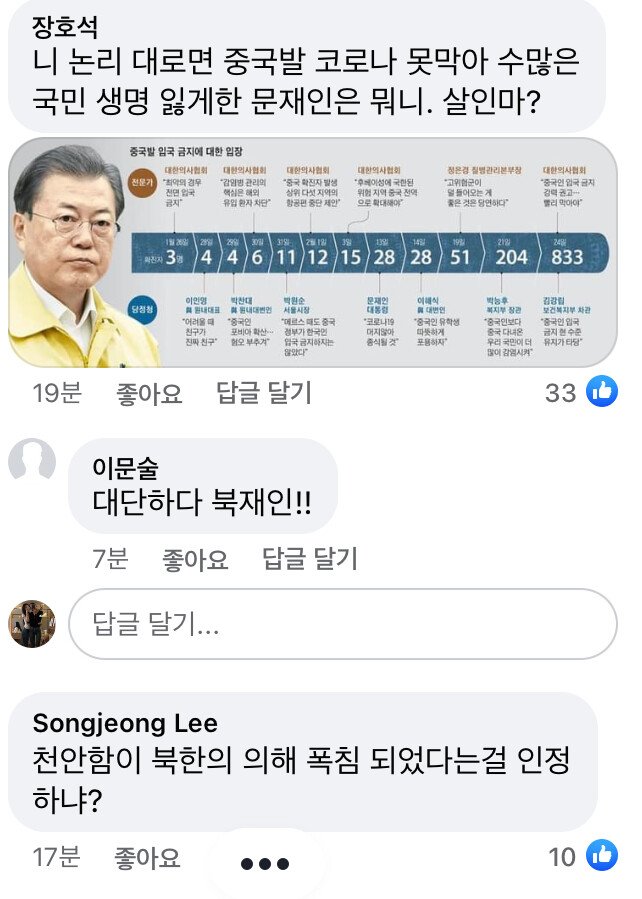Open 이문술's profile from name
Screen dimensions: 642x899
(x=125, y=469)
